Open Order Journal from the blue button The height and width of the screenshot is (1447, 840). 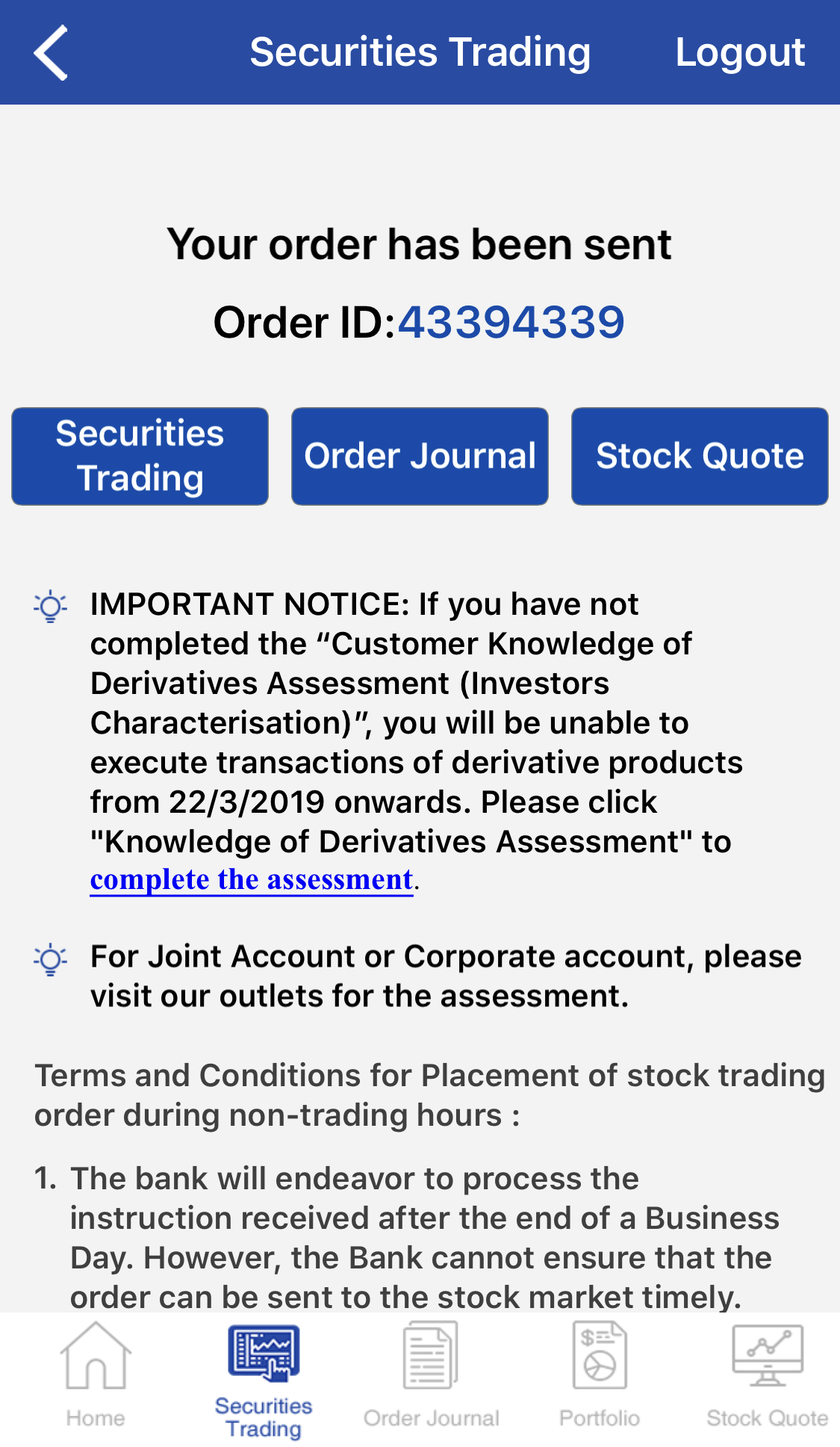pyautogui.click(x=420, y=456)
